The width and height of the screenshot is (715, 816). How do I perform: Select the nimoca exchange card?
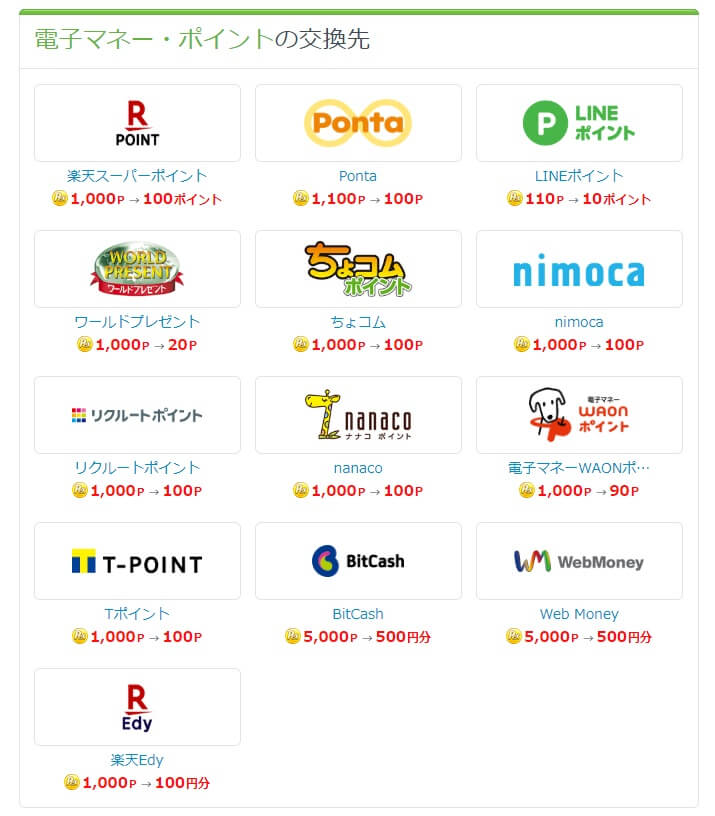[x=579, y=269]
